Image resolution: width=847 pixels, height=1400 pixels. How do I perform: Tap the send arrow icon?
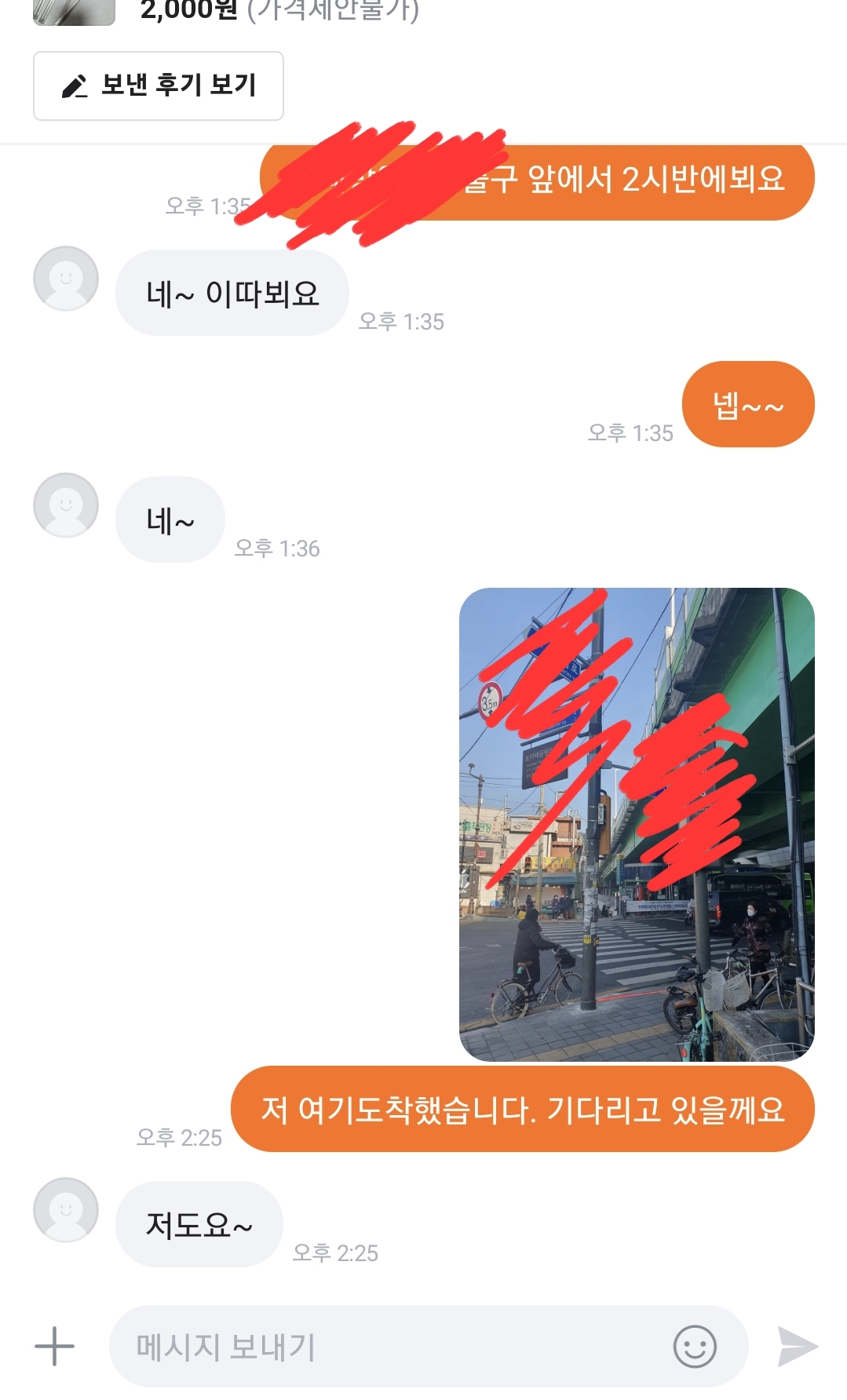pos(797,1347)
